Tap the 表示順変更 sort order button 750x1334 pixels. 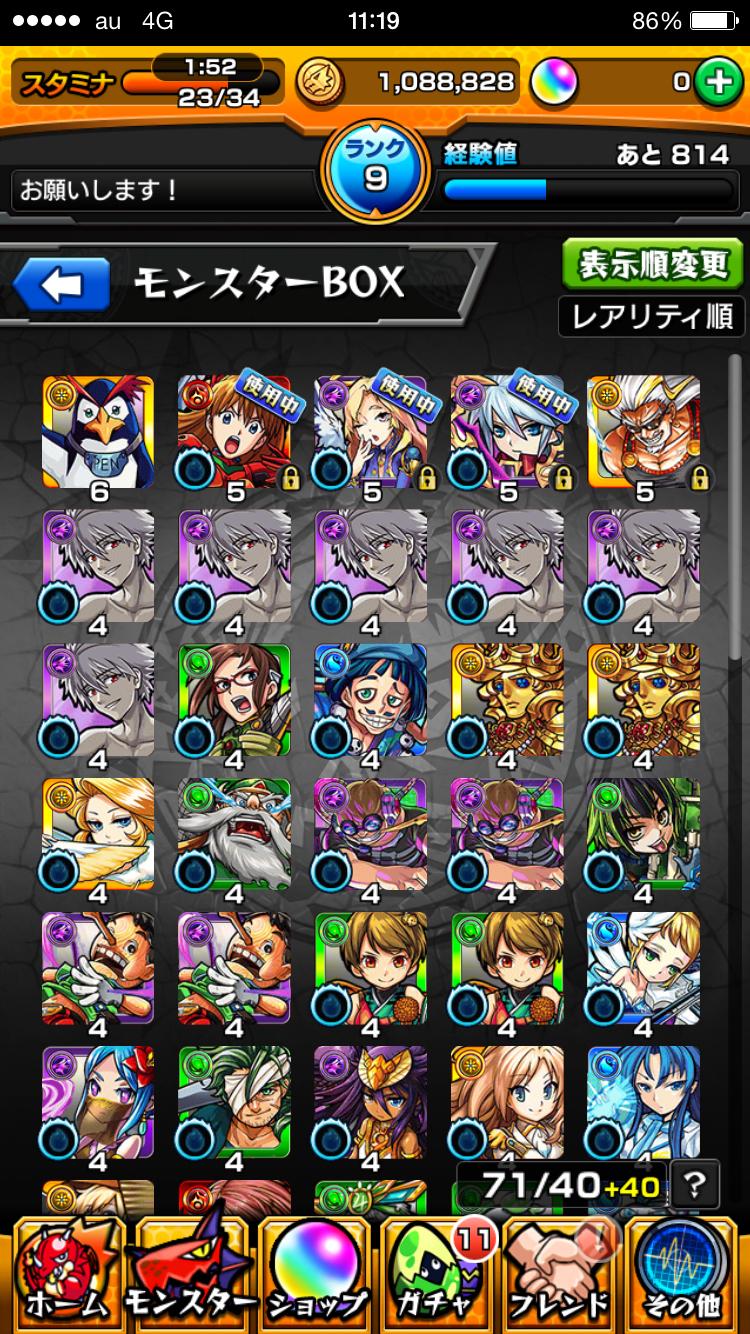[654, 265]
